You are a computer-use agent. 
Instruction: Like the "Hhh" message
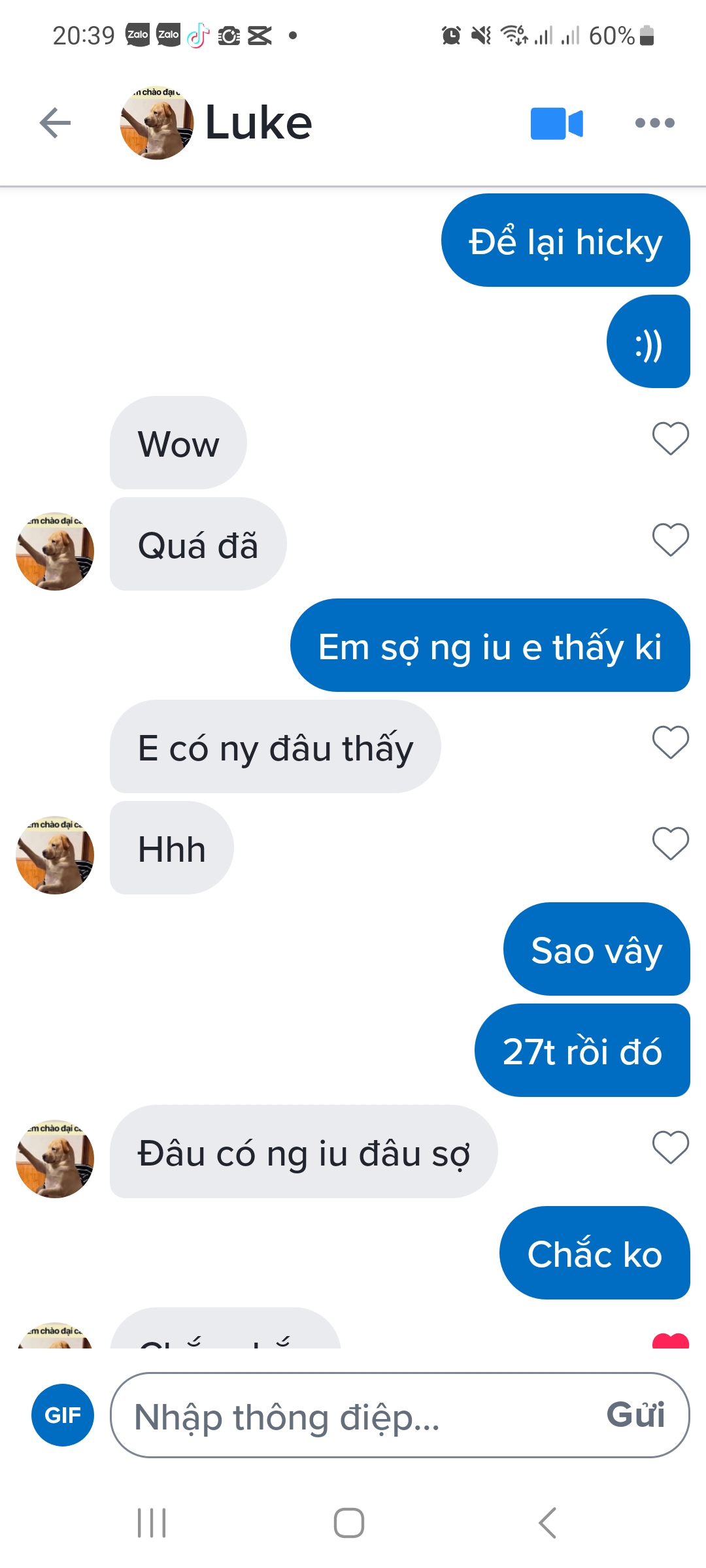[670, 843]
